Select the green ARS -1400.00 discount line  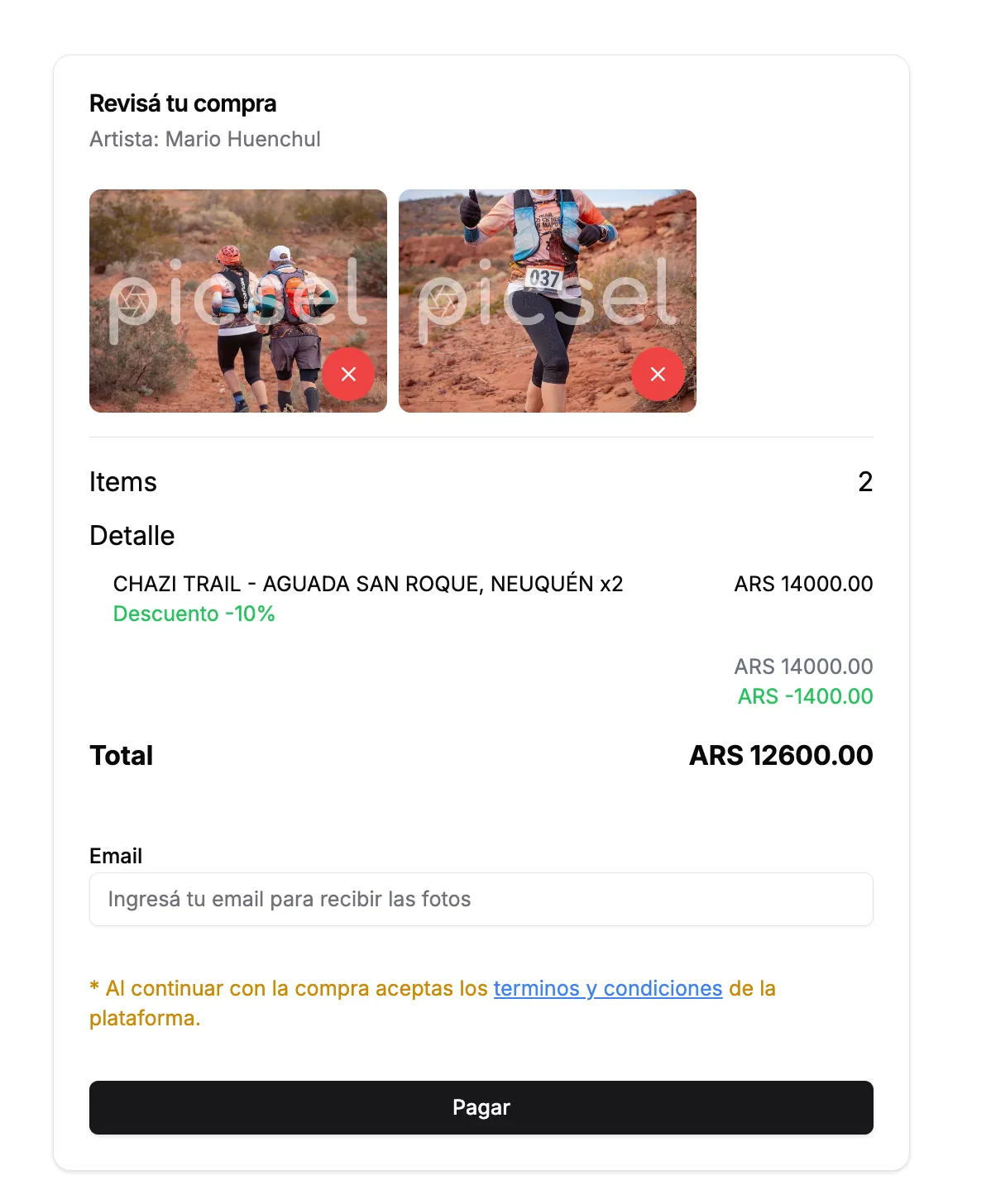[x=804, y=697]
